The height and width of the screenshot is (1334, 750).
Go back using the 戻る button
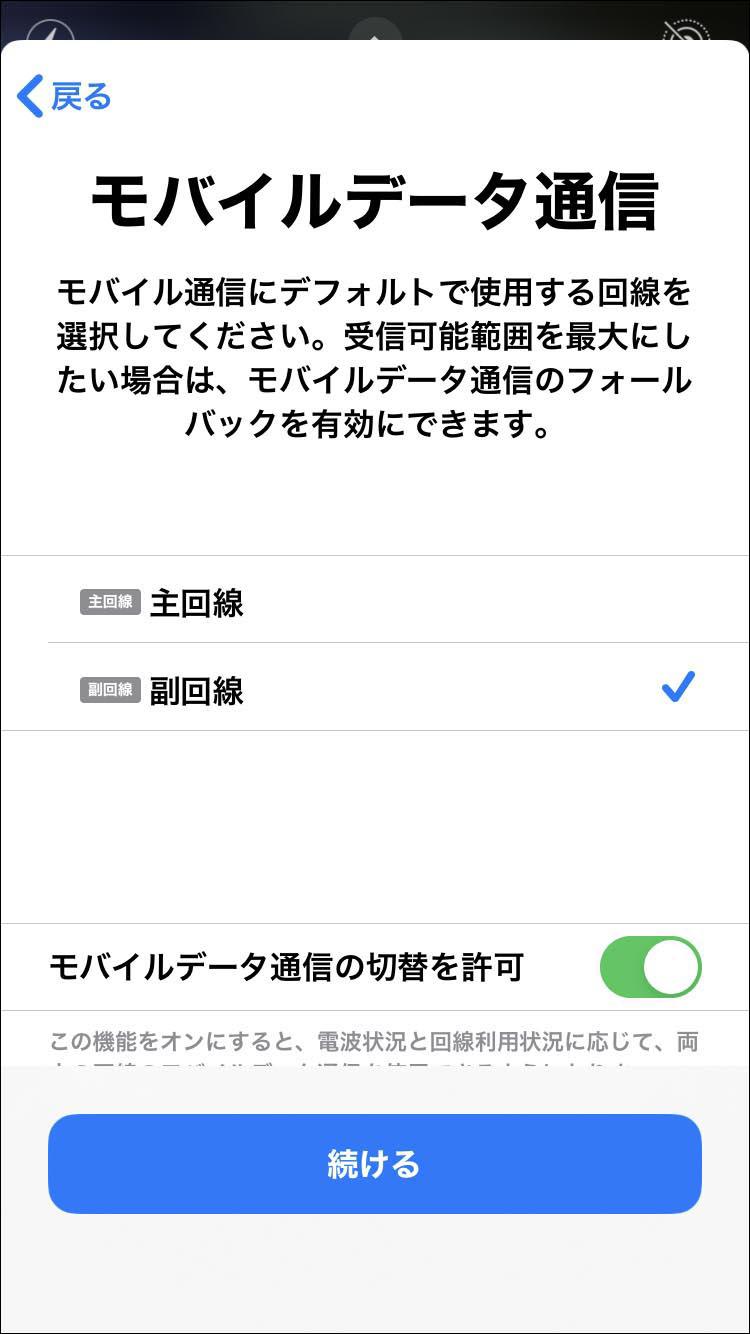coord(64,96)
